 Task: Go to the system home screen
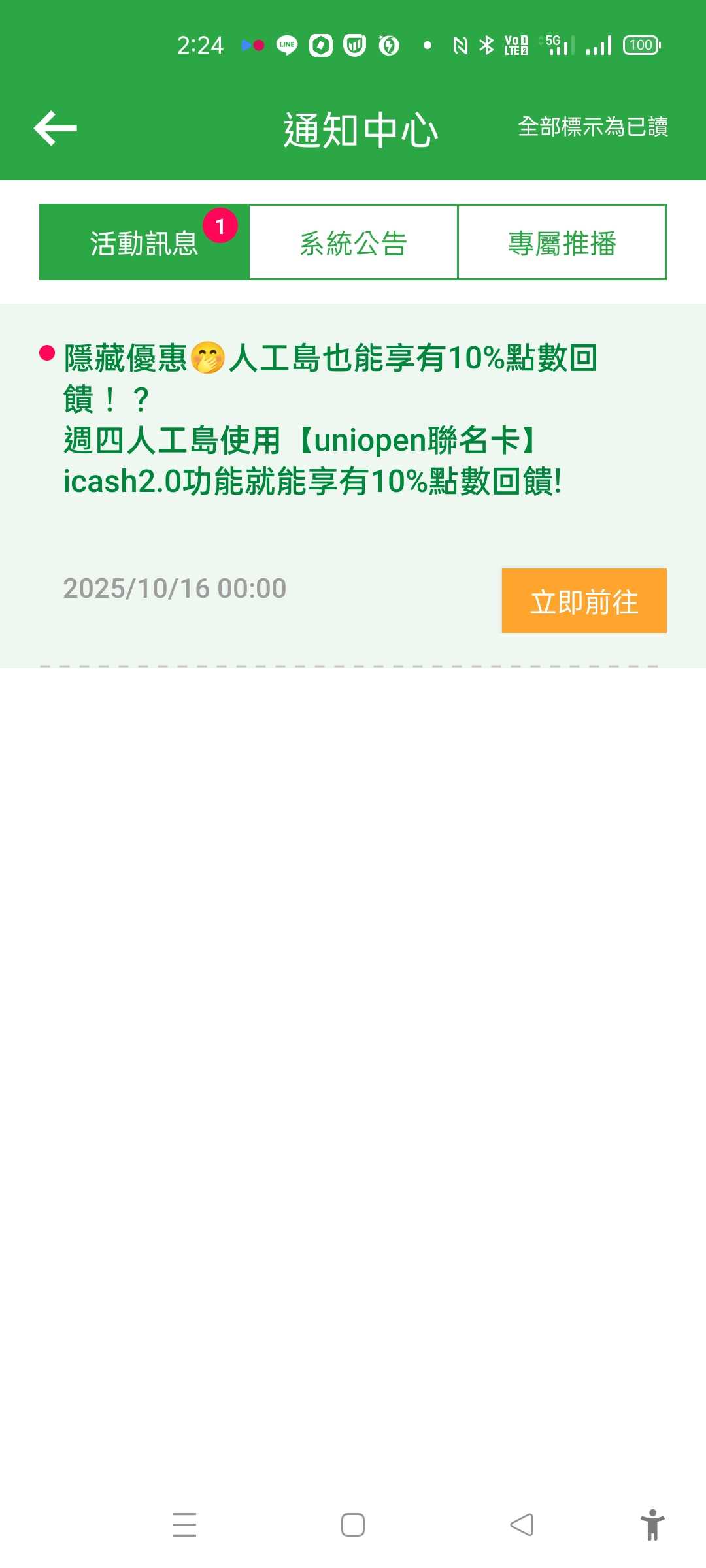pyautogui.click(x=353, y=1525)
